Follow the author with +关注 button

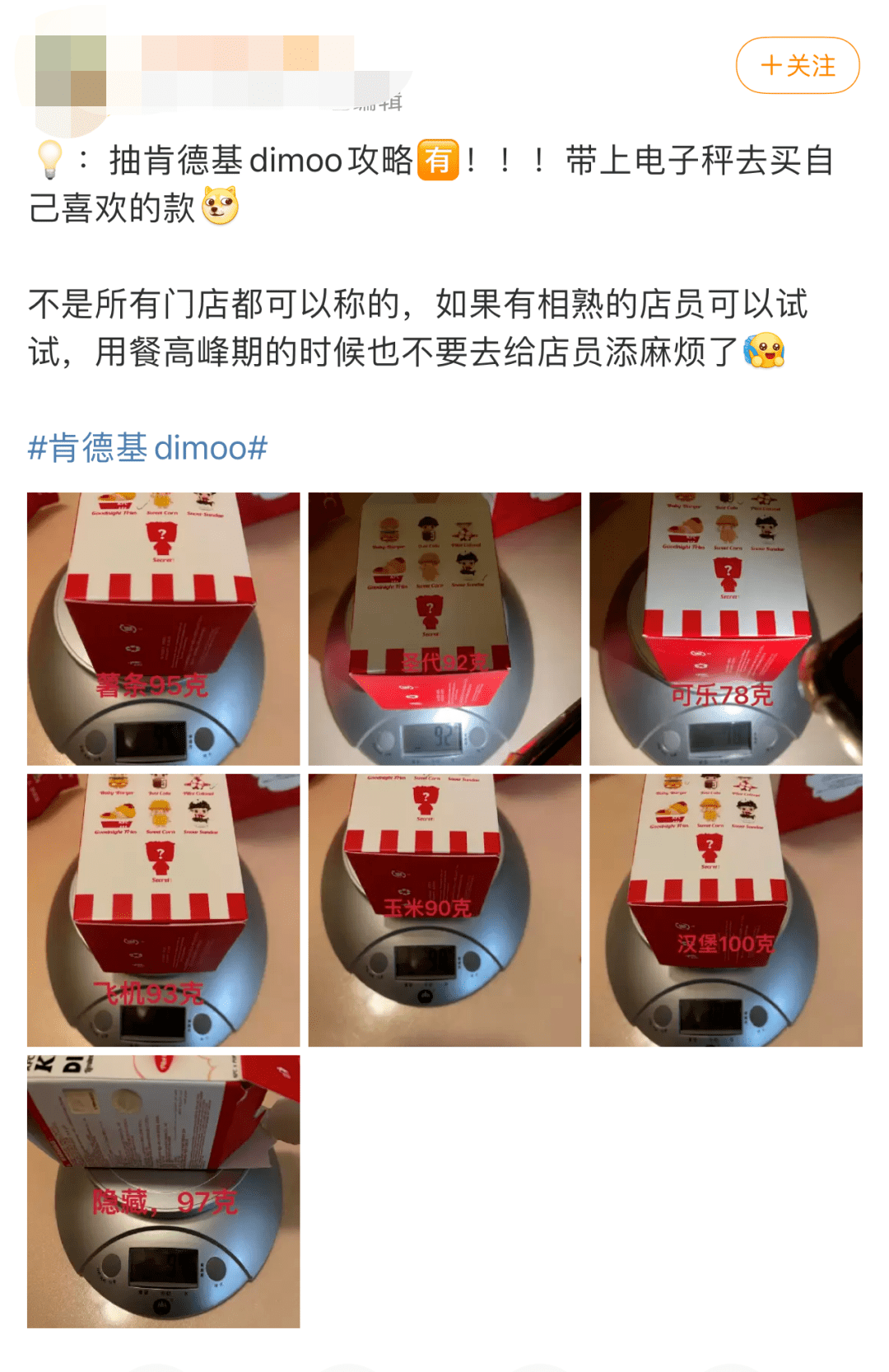797,65
